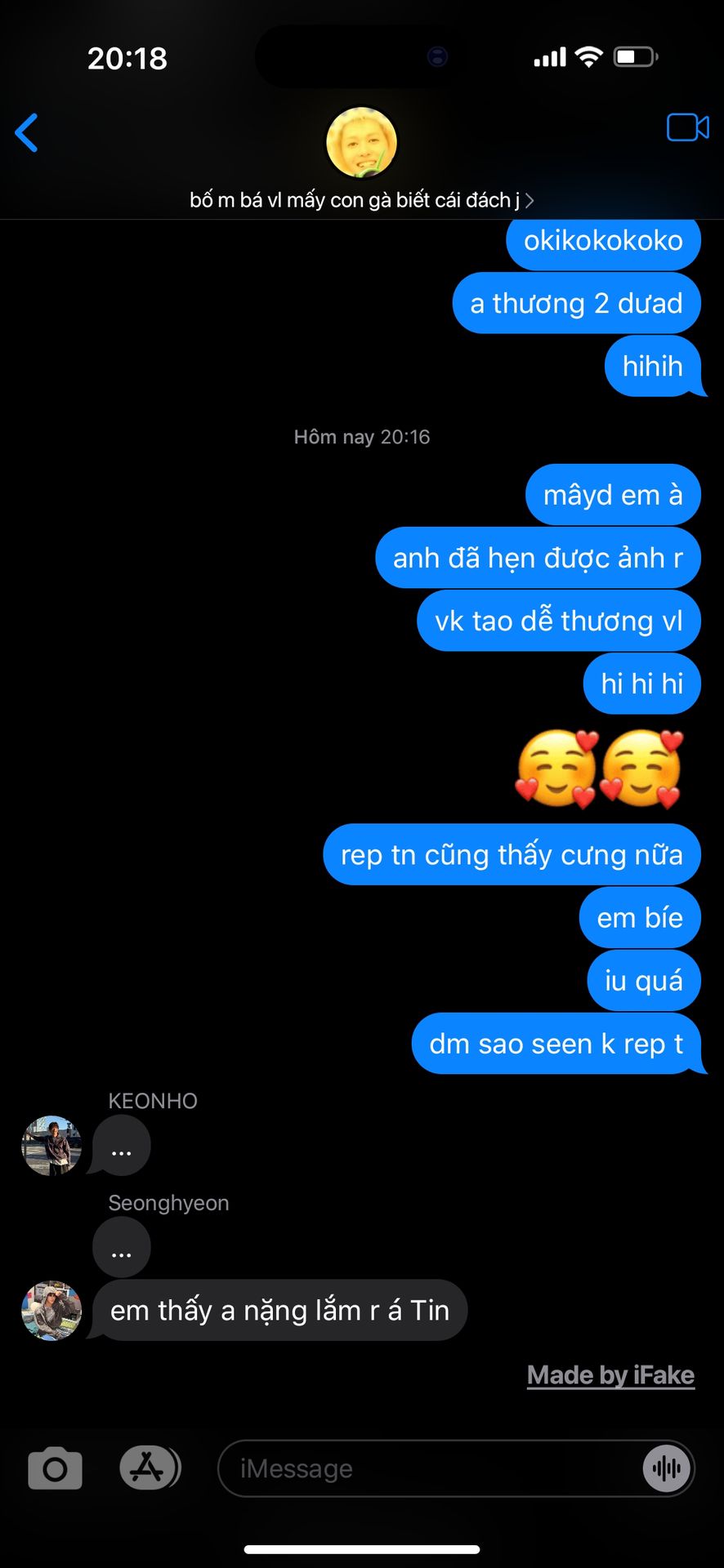Open the camera to attach a photo

(55, 1468)
